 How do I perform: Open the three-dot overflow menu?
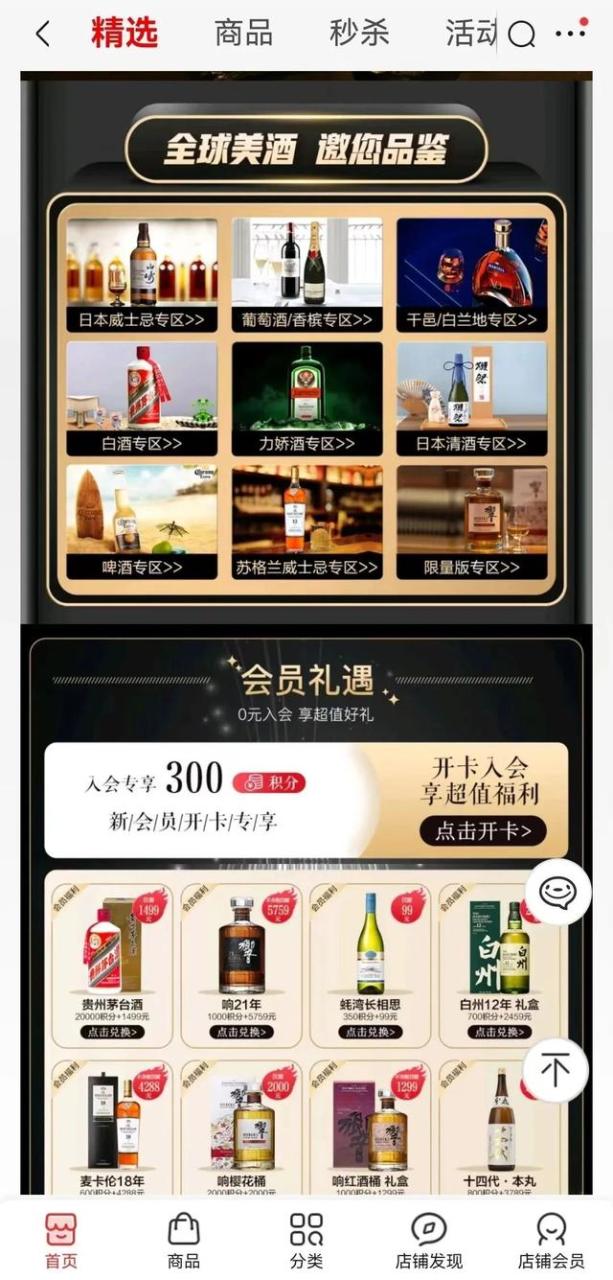point(571,33)
